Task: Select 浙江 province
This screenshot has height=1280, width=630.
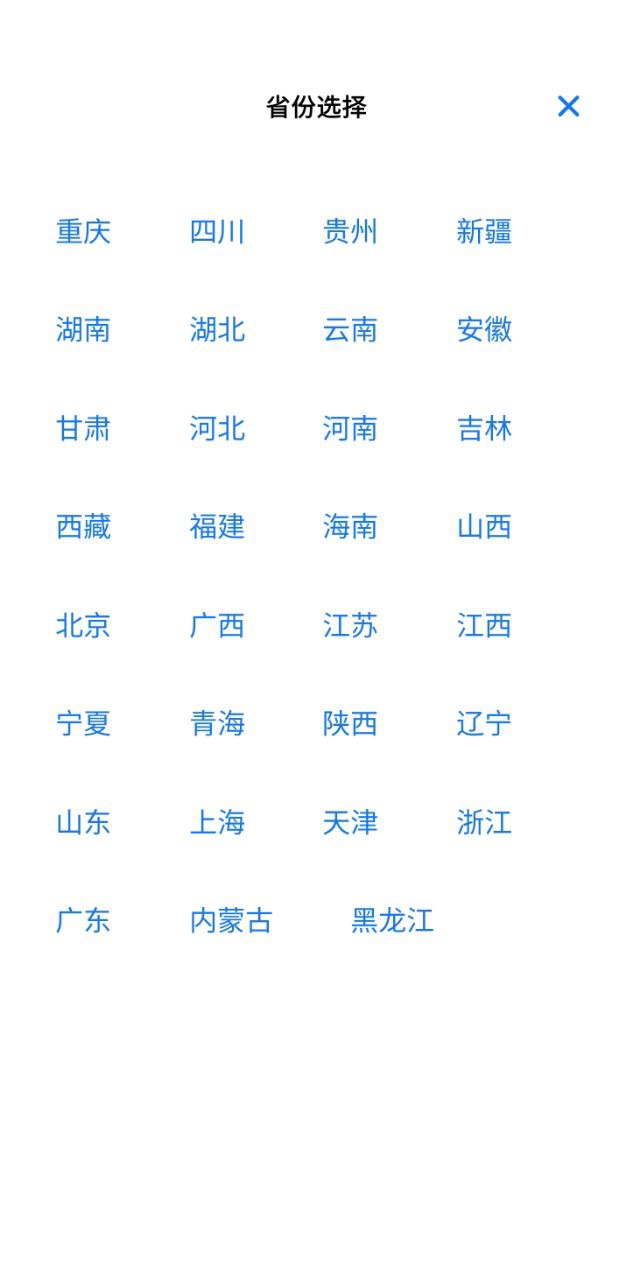Action: pos(484,823)
